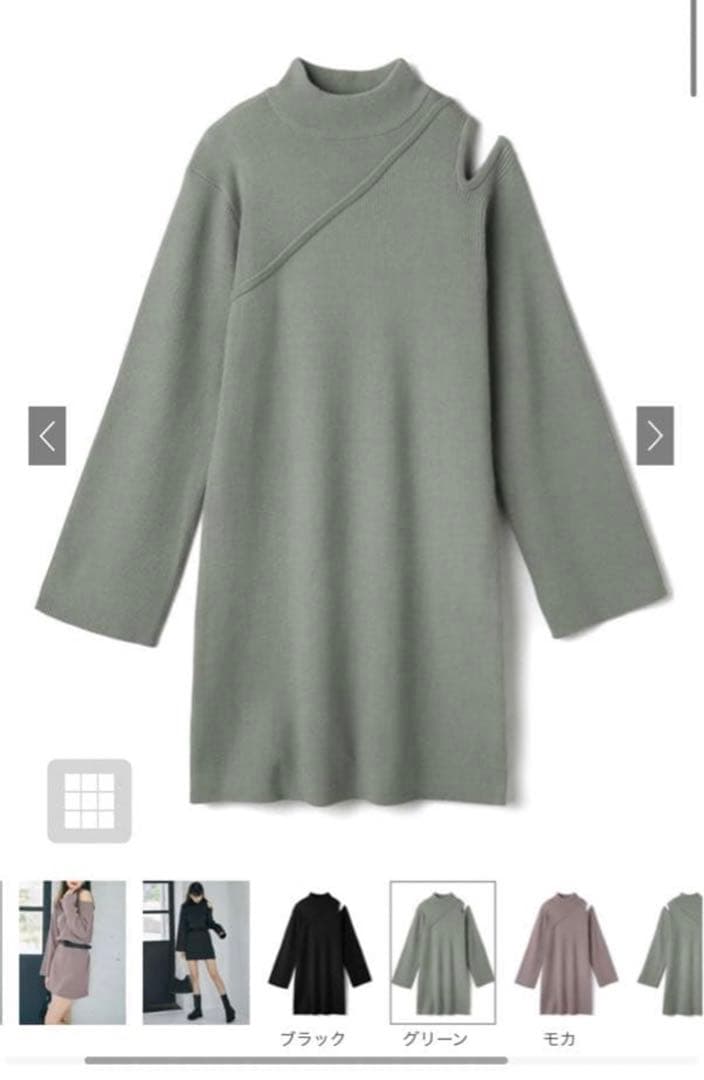The image size is (704, 1080).
Task: Select the モカ color thumbnail
Action: (x=566, y=953)
